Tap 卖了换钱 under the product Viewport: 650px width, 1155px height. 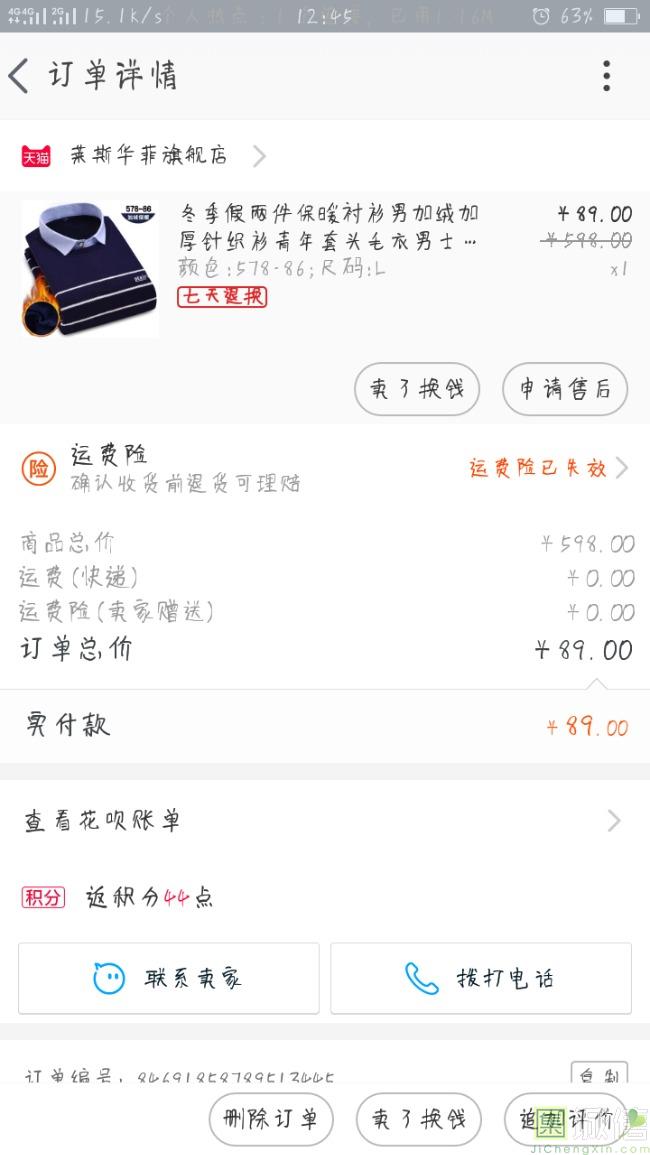[x=417, y=389]
